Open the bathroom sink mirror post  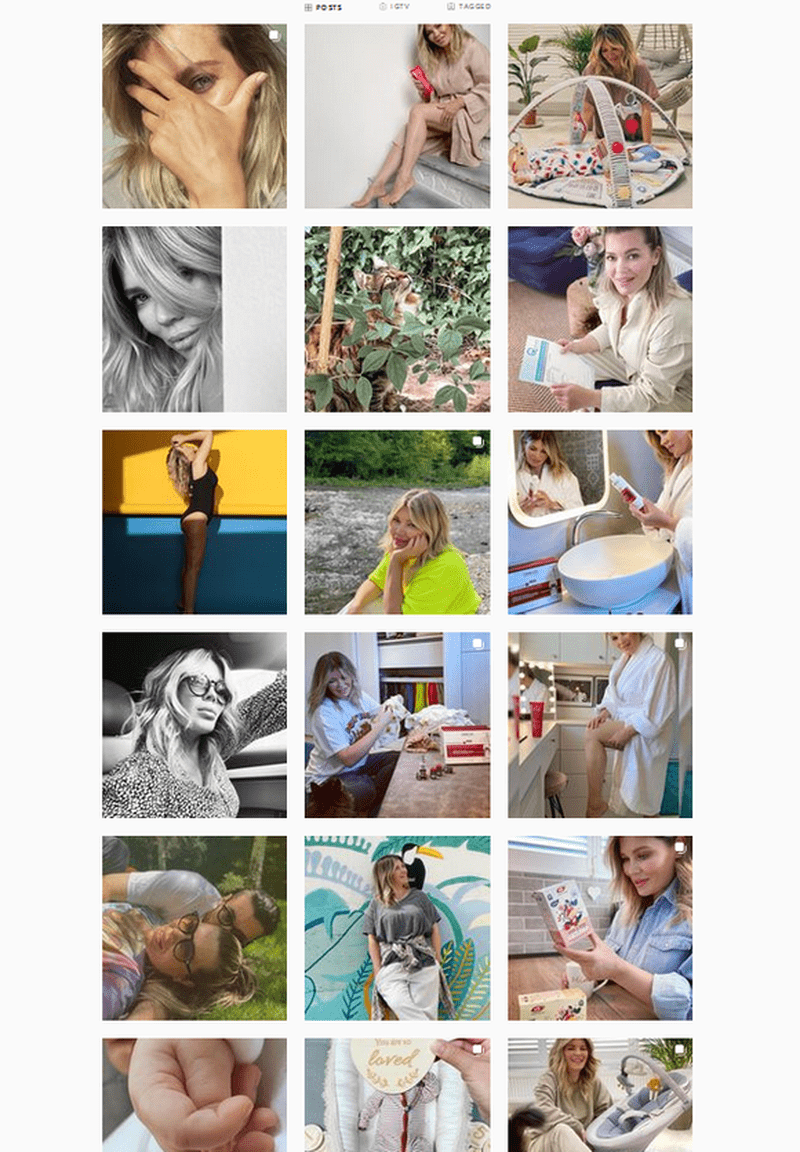coord(599,522)
